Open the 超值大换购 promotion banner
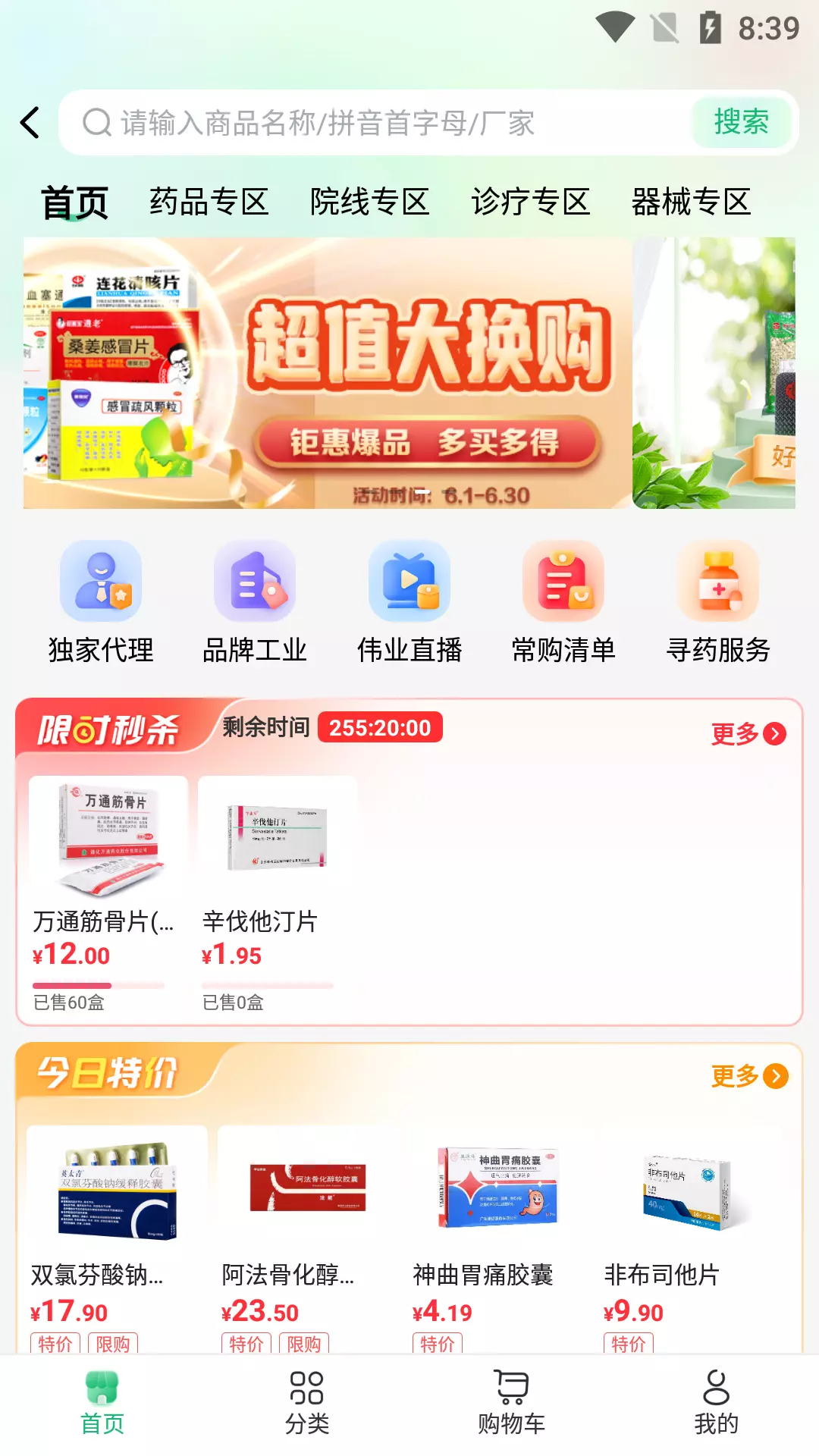The width and height of the screenshot is (819, 1456). [328, 373]
